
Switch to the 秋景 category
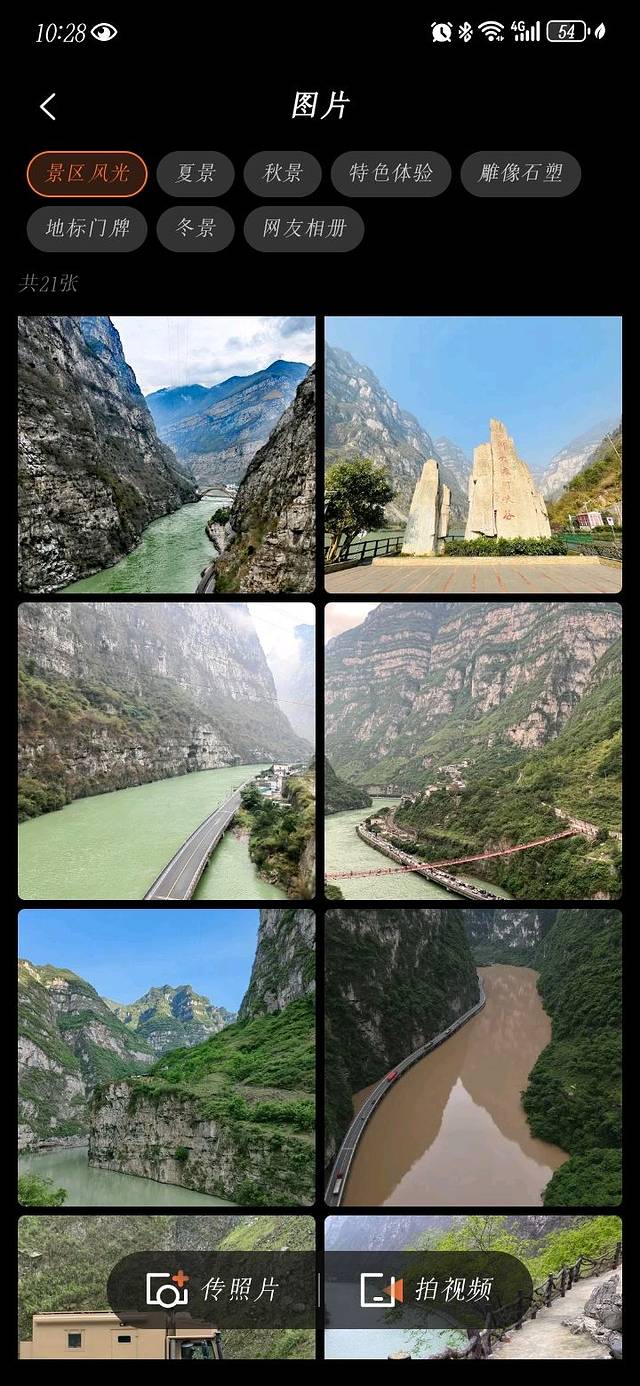[282, 174]
